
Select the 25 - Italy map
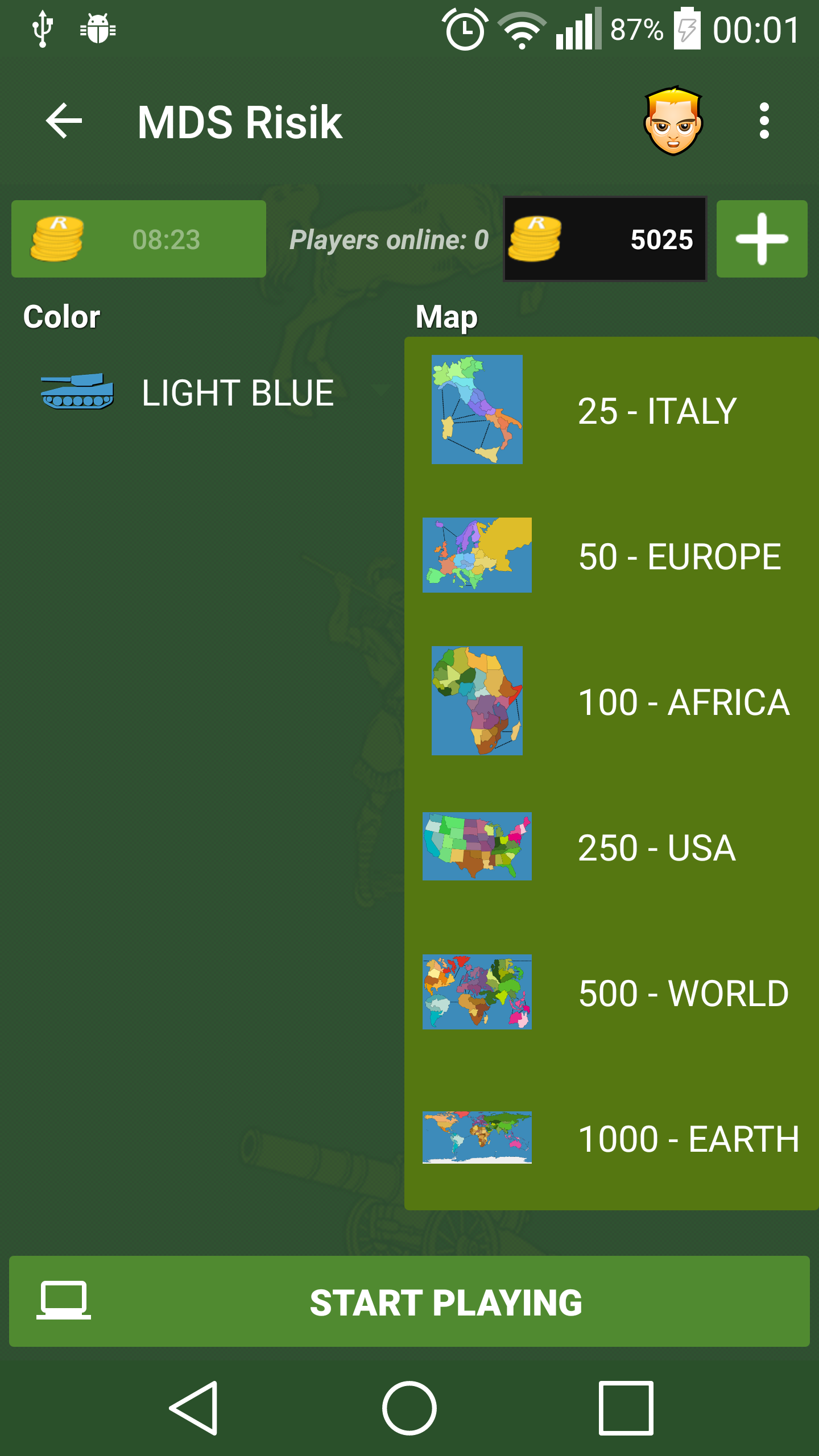point(611,410)
